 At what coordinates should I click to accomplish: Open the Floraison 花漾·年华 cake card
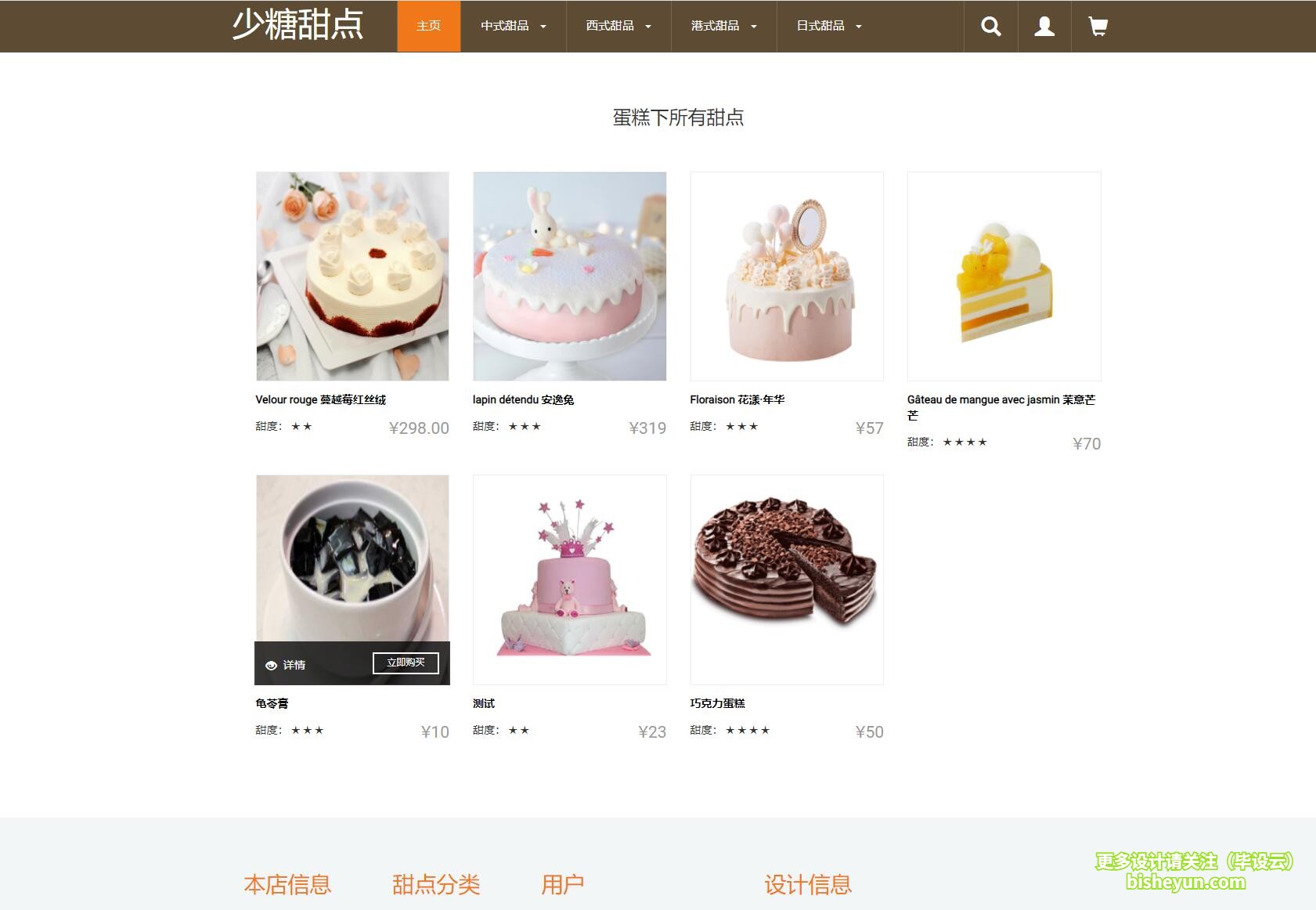[x=787, y=276]
